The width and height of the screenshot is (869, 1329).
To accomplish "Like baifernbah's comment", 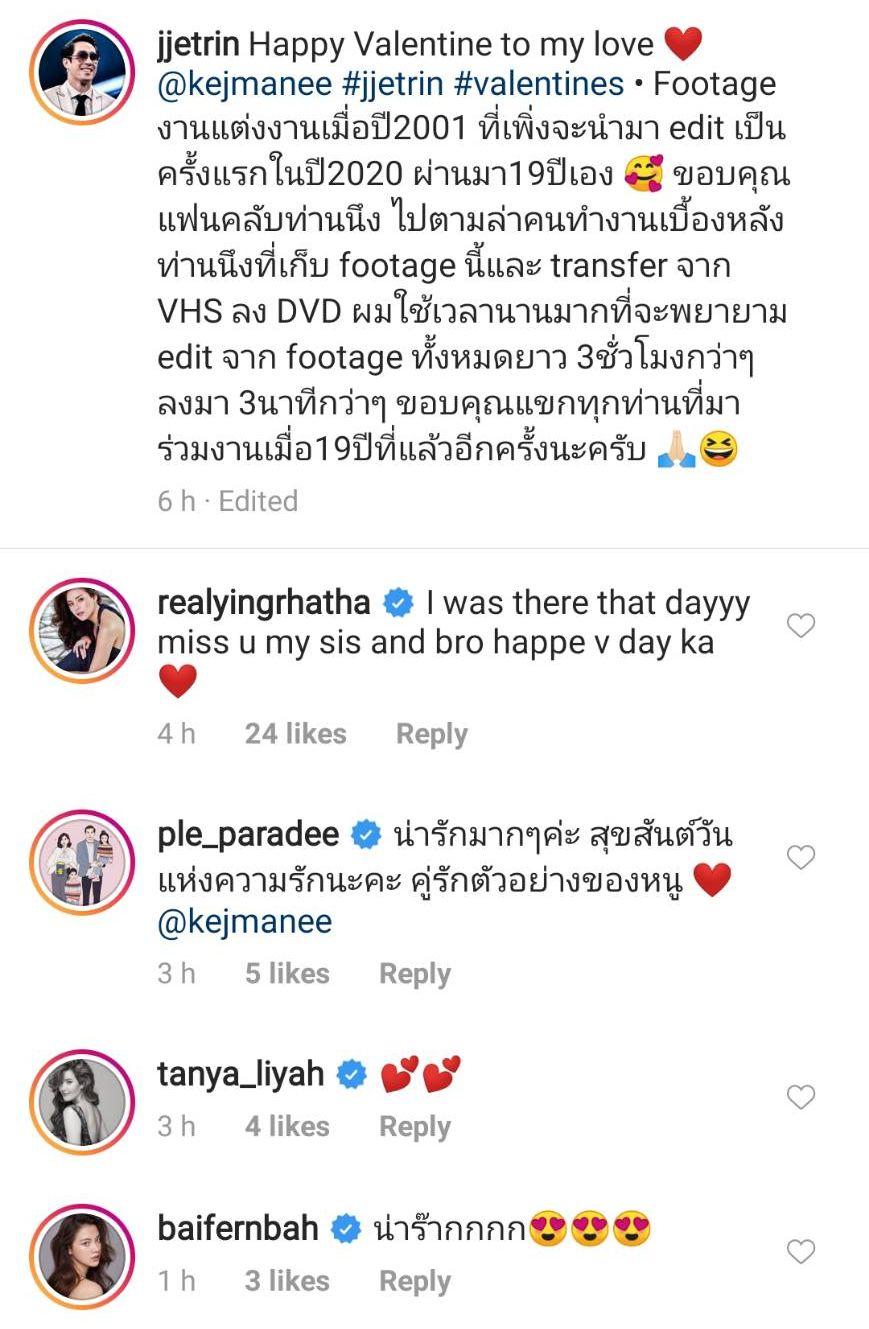I will pos(801,1251).
